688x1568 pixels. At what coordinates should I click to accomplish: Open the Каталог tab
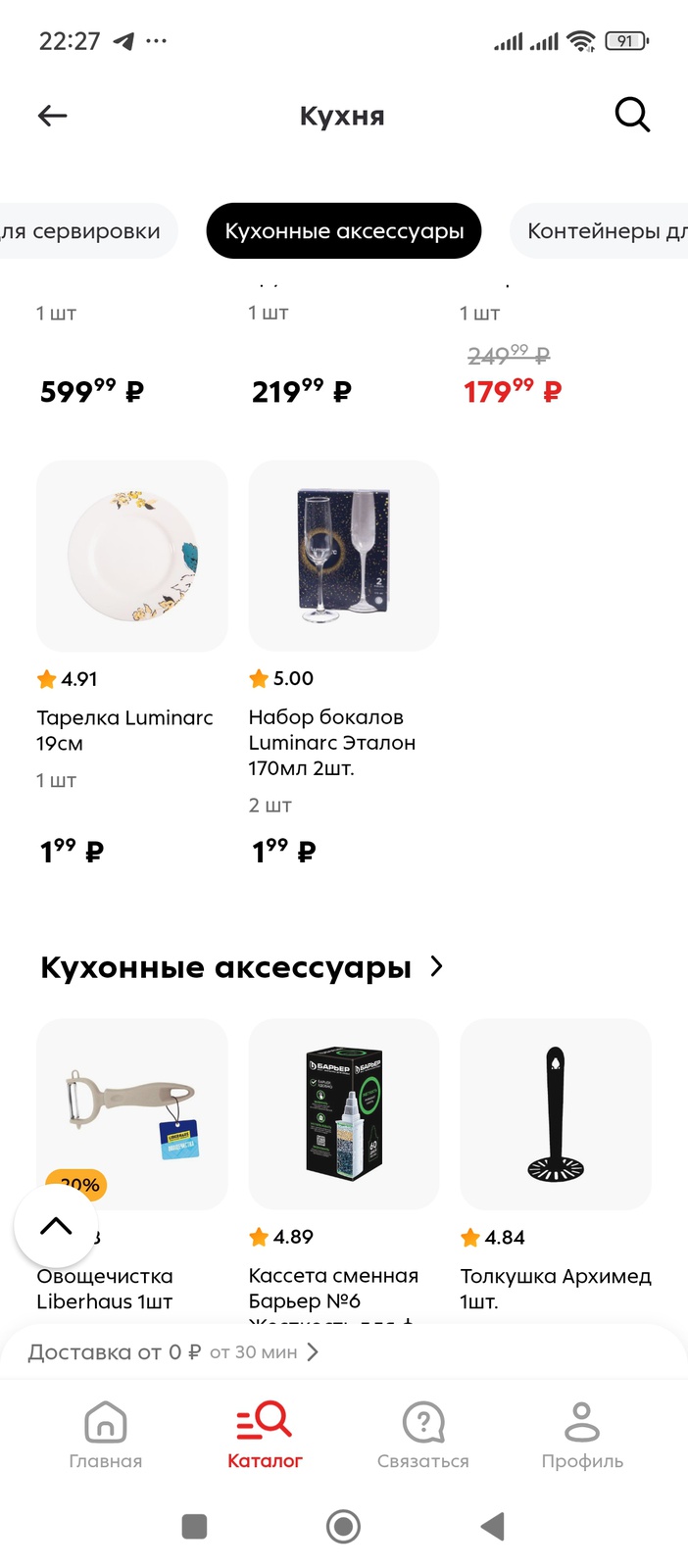click(x=265, y=1435)
